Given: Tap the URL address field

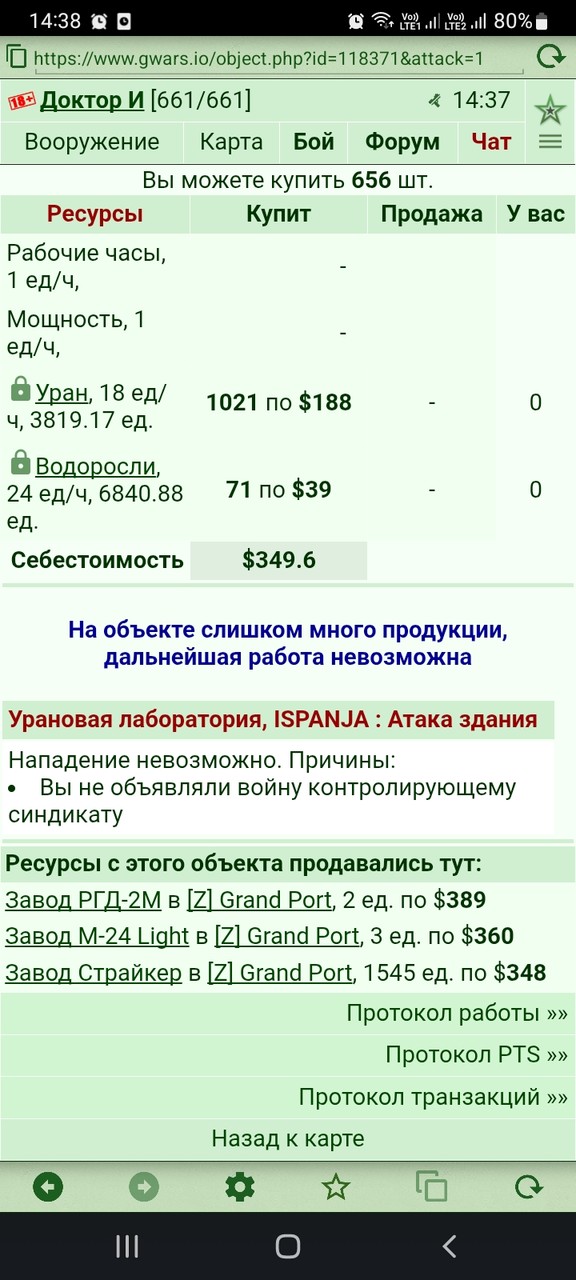Looking at the screenshot, I should pyautogui.click(x=258, y=58).
